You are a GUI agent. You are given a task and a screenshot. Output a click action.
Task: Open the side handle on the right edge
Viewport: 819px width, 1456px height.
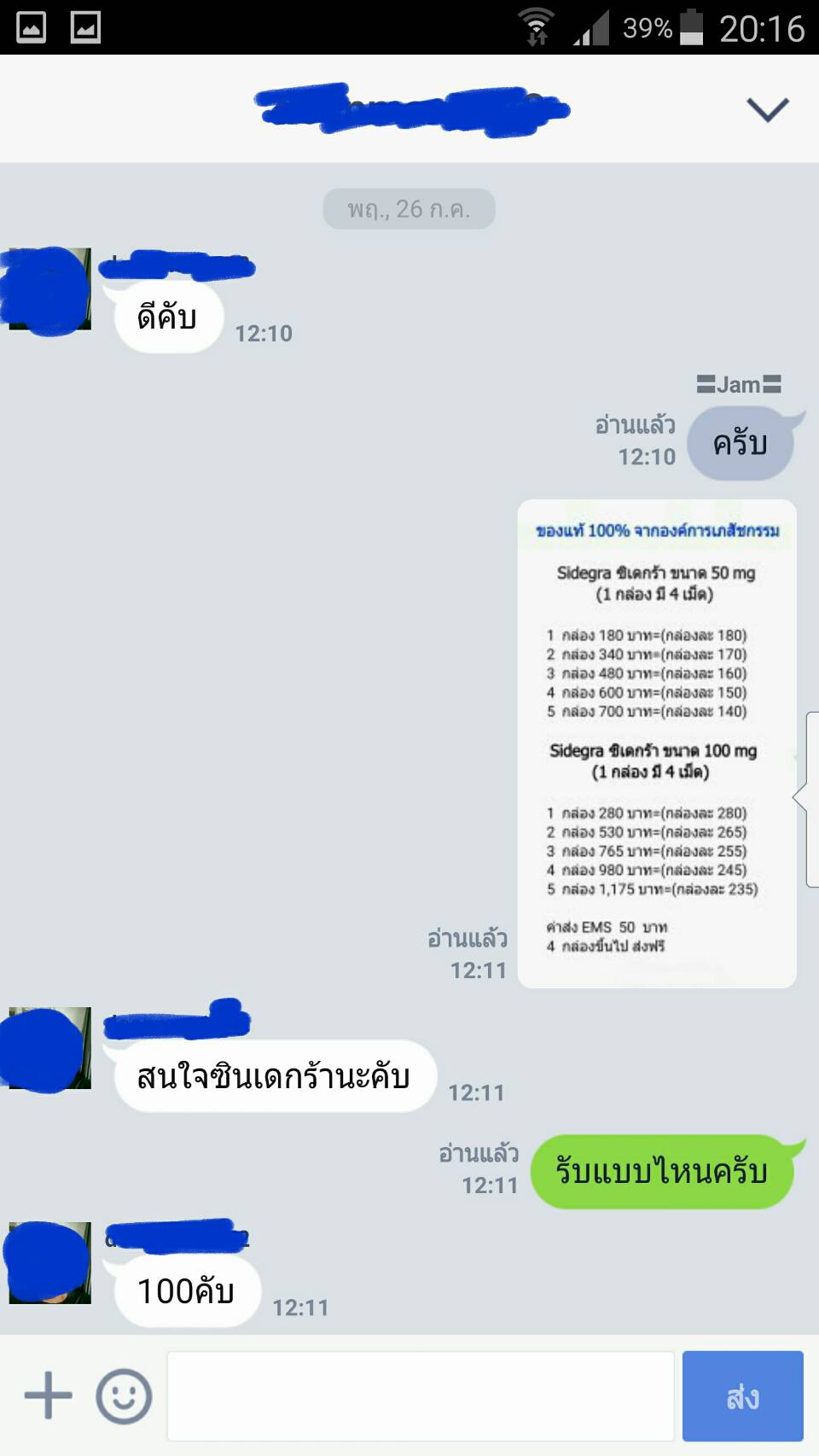point(809,799)
